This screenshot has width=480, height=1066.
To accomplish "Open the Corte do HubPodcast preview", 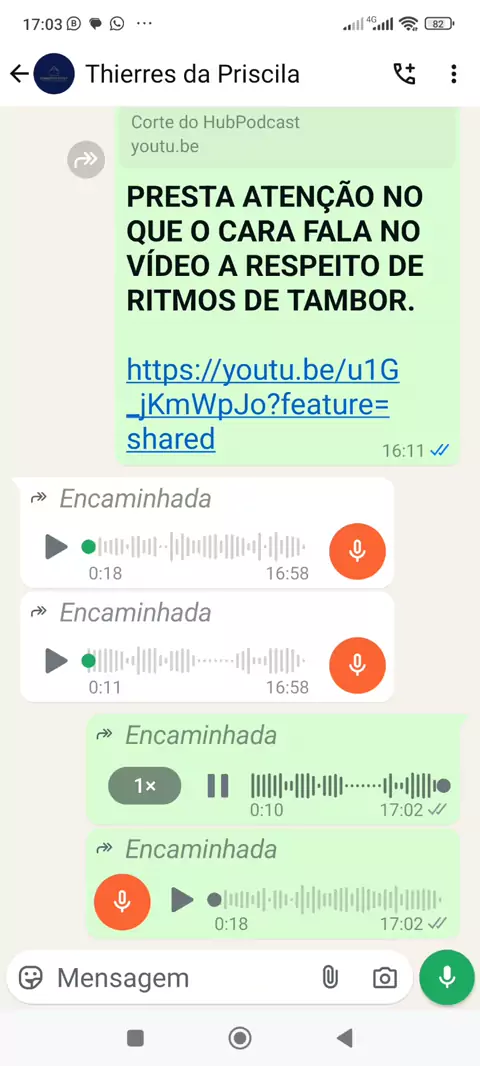I will [288, 135].
